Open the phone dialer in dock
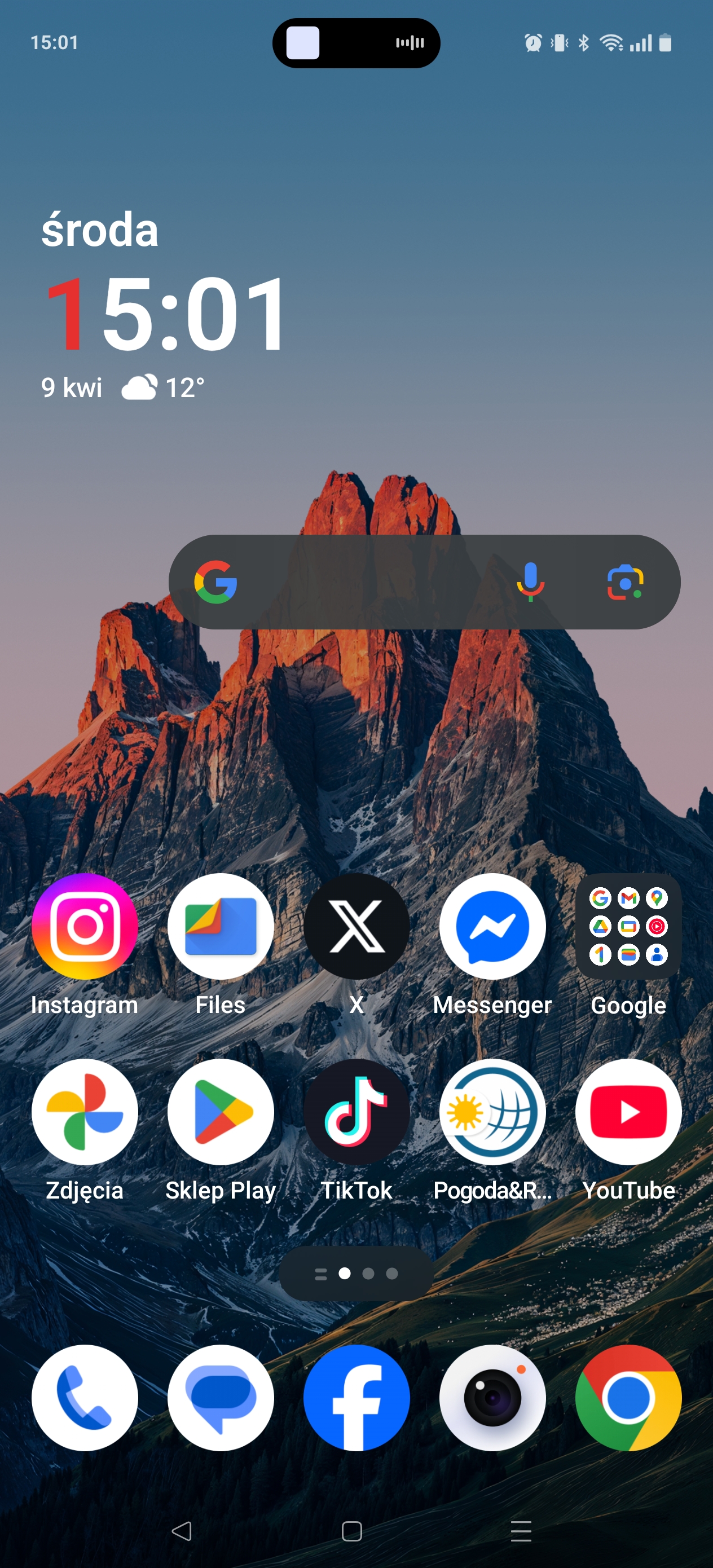Screen dimensions: 713x1568 (85, 1398)
